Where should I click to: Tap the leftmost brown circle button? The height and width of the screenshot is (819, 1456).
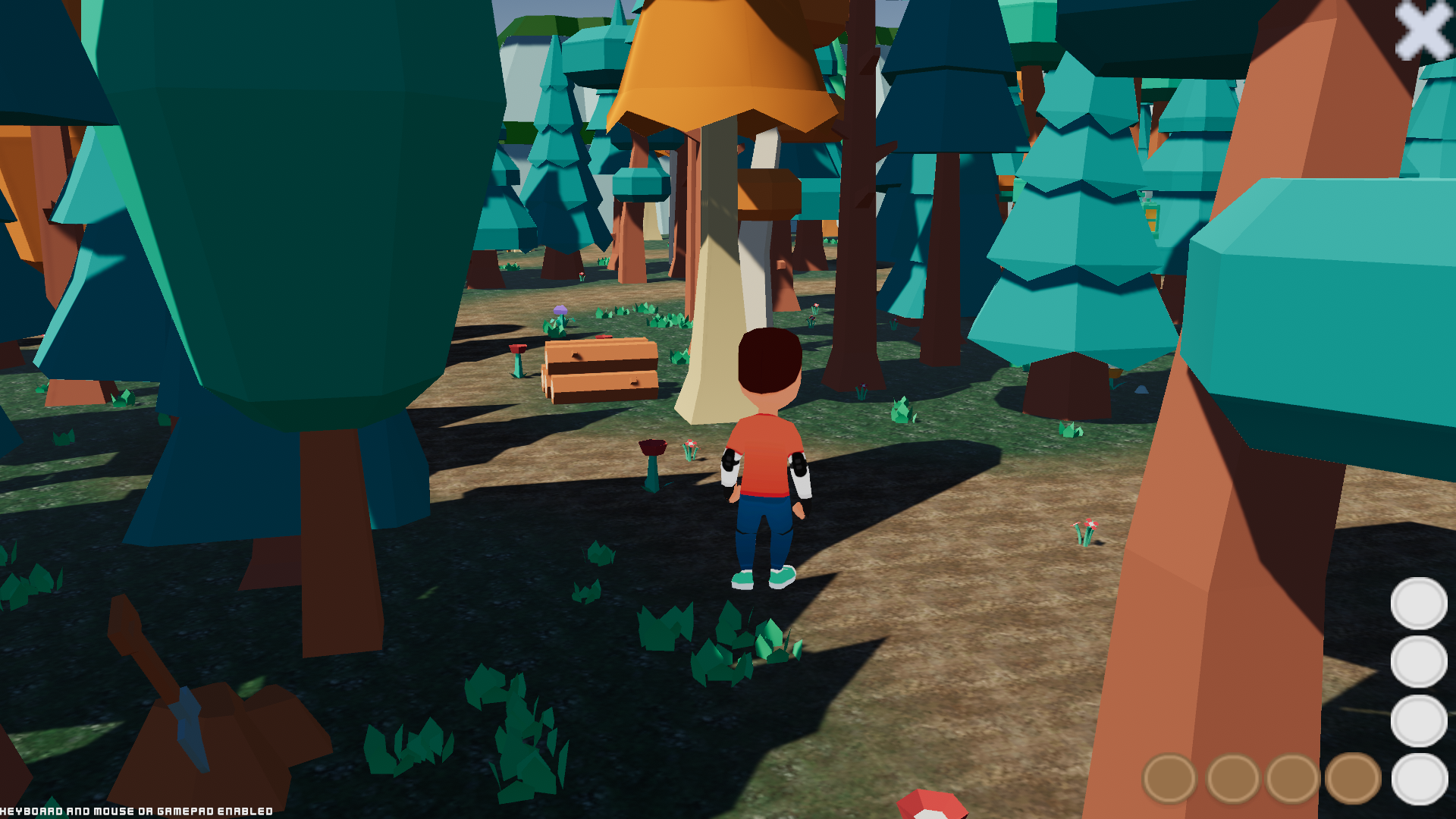click(1169, 778)
